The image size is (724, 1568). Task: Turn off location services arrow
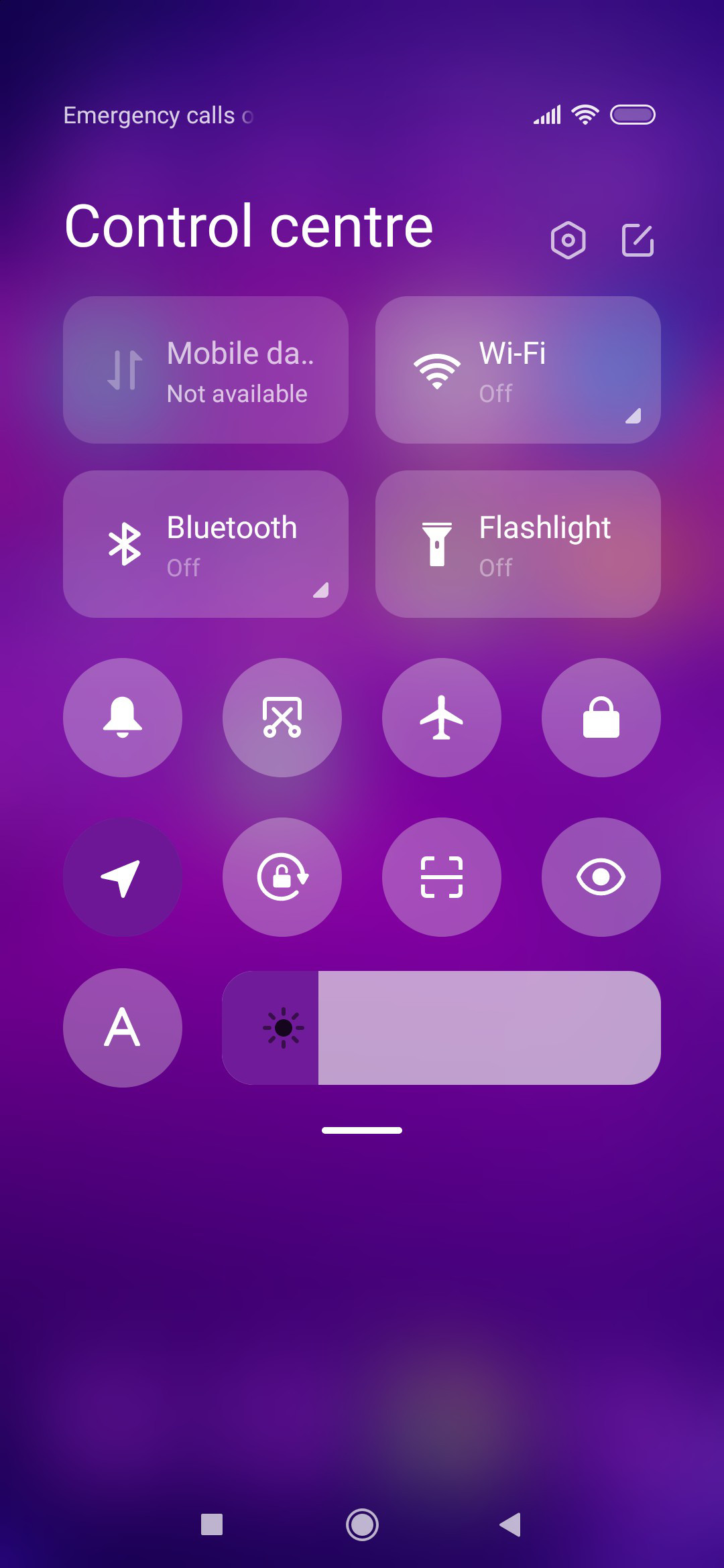(123, 877)
